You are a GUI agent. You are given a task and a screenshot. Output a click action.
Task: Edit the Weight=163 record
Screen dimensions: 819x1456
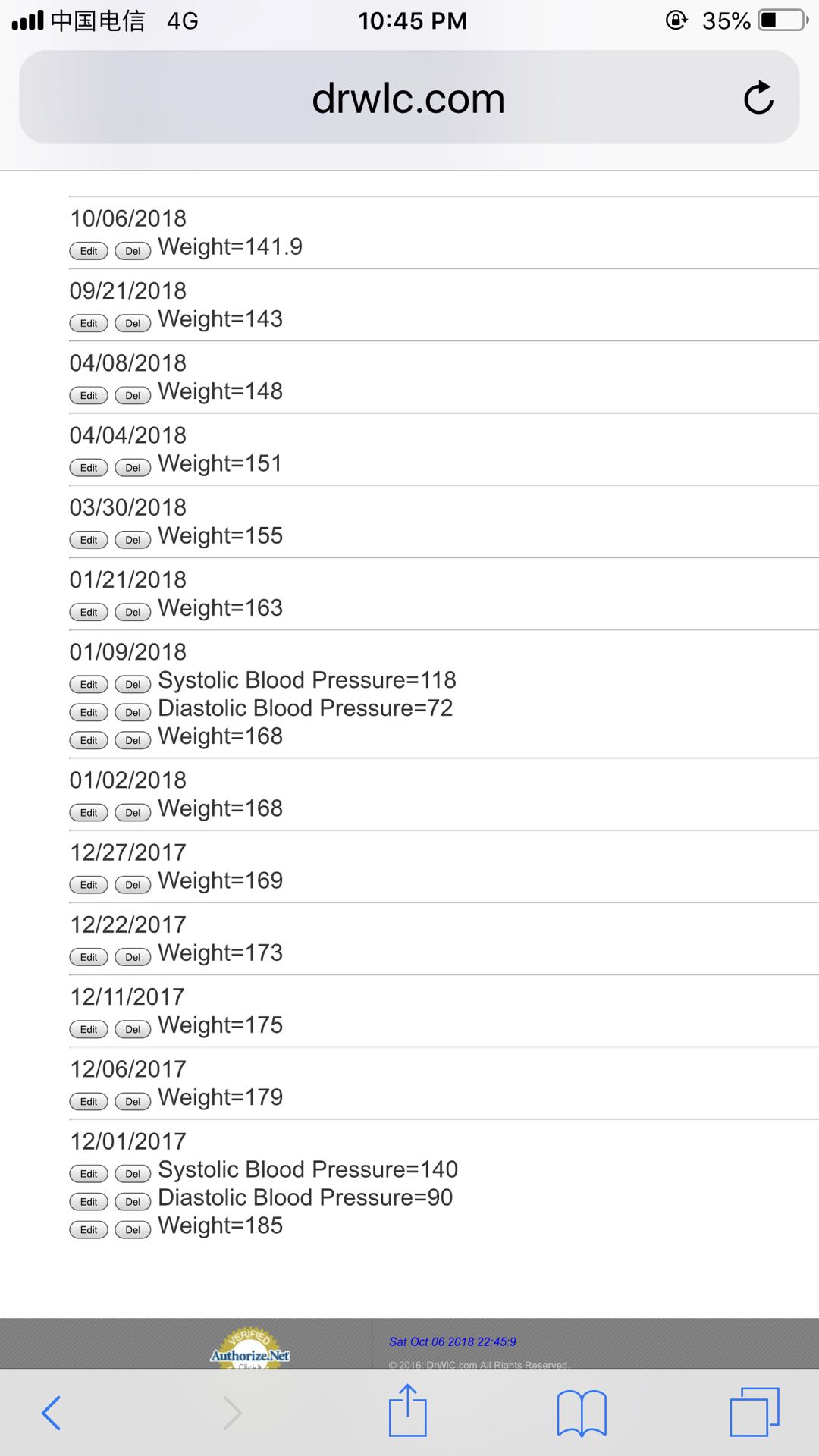click(89, 612)
